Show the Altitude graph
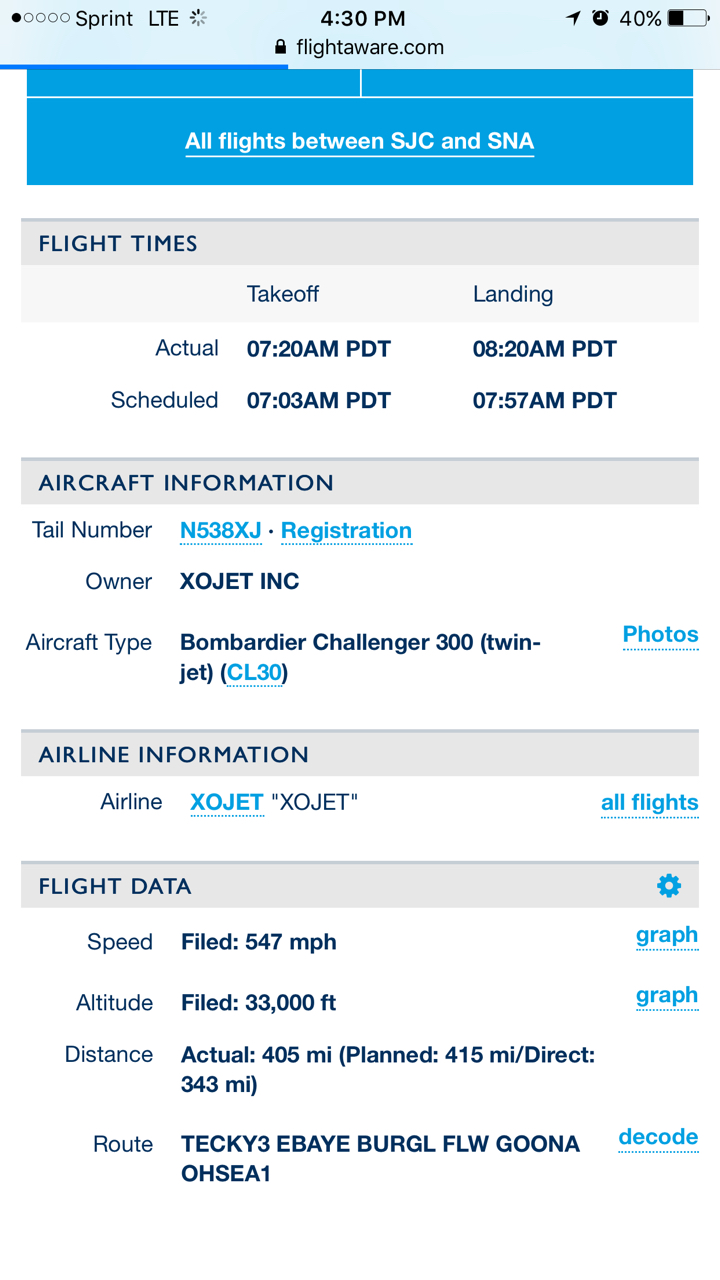Image resolution: width=720 pixels, height=1280 pixels. pos(667,995)
